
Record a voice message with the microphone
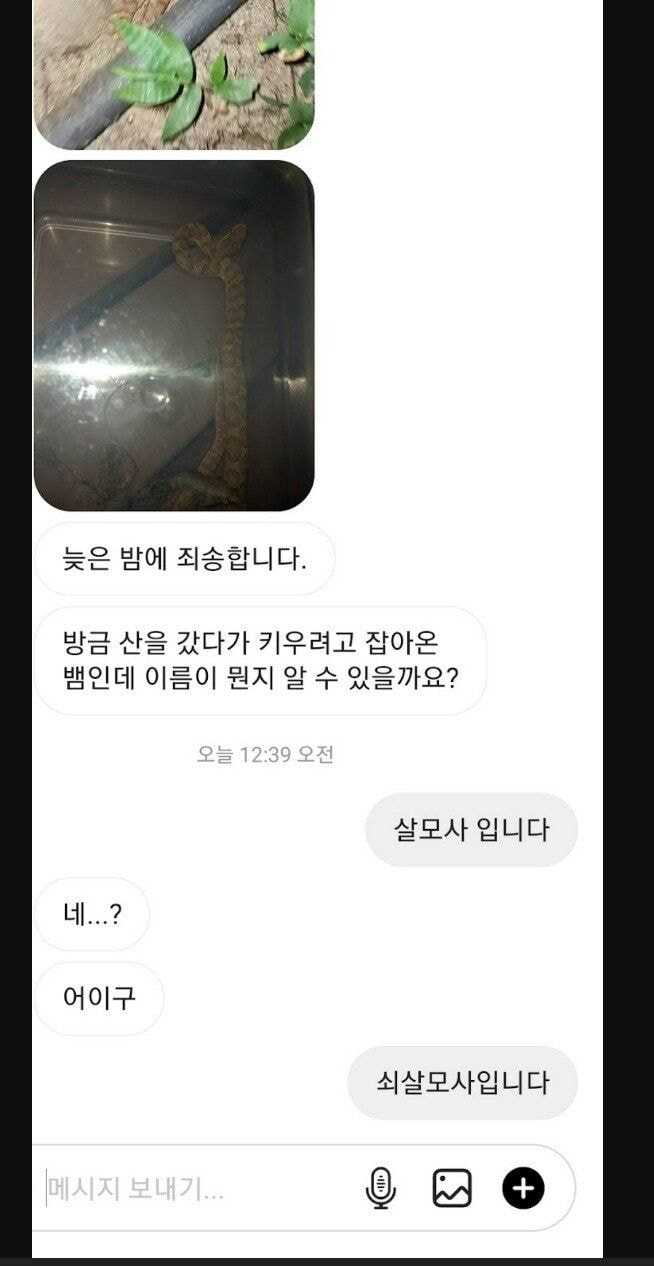[380, 1189]
